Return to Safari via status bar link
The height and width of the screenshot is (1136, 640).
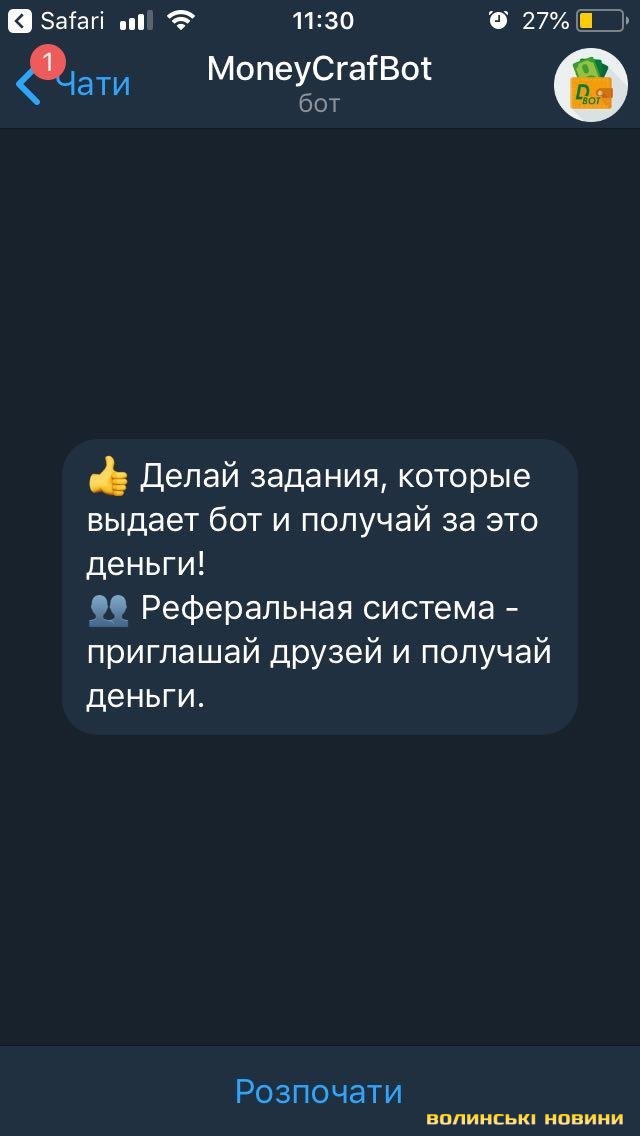58,20
